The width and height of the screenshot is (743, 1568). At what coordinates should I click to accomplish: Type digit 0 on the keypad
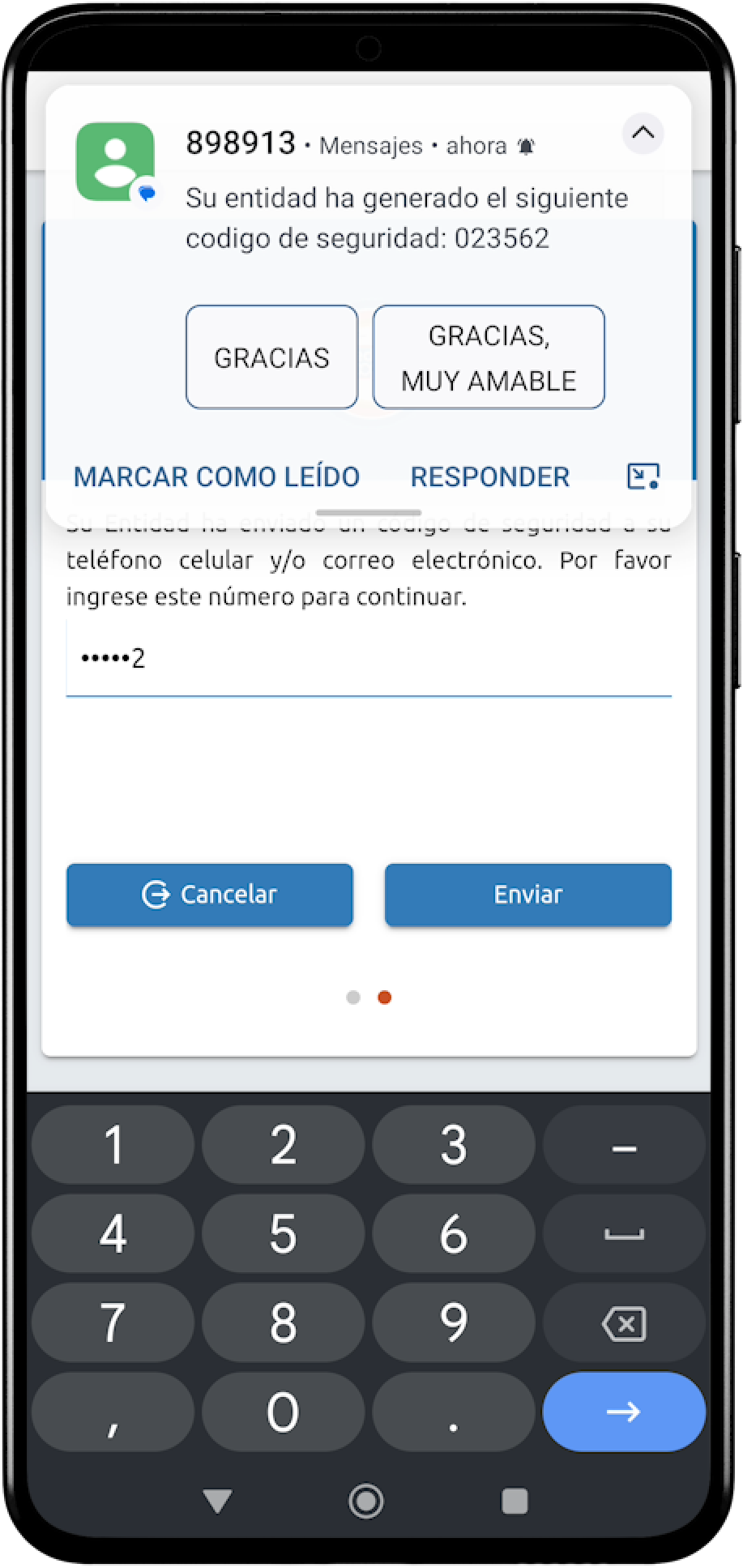[283, 1412]
